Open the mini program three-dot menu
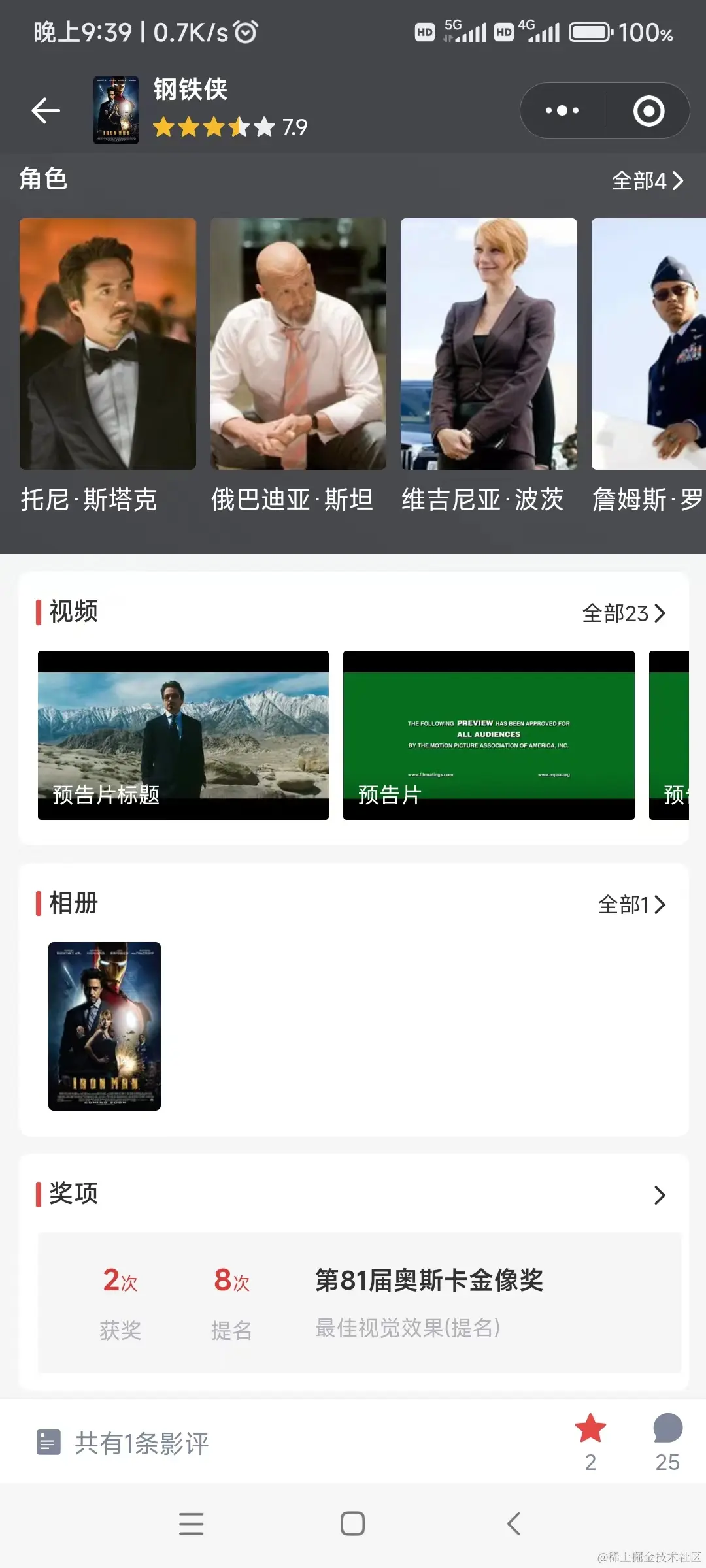706x1568 pixels. coord(562,110)
